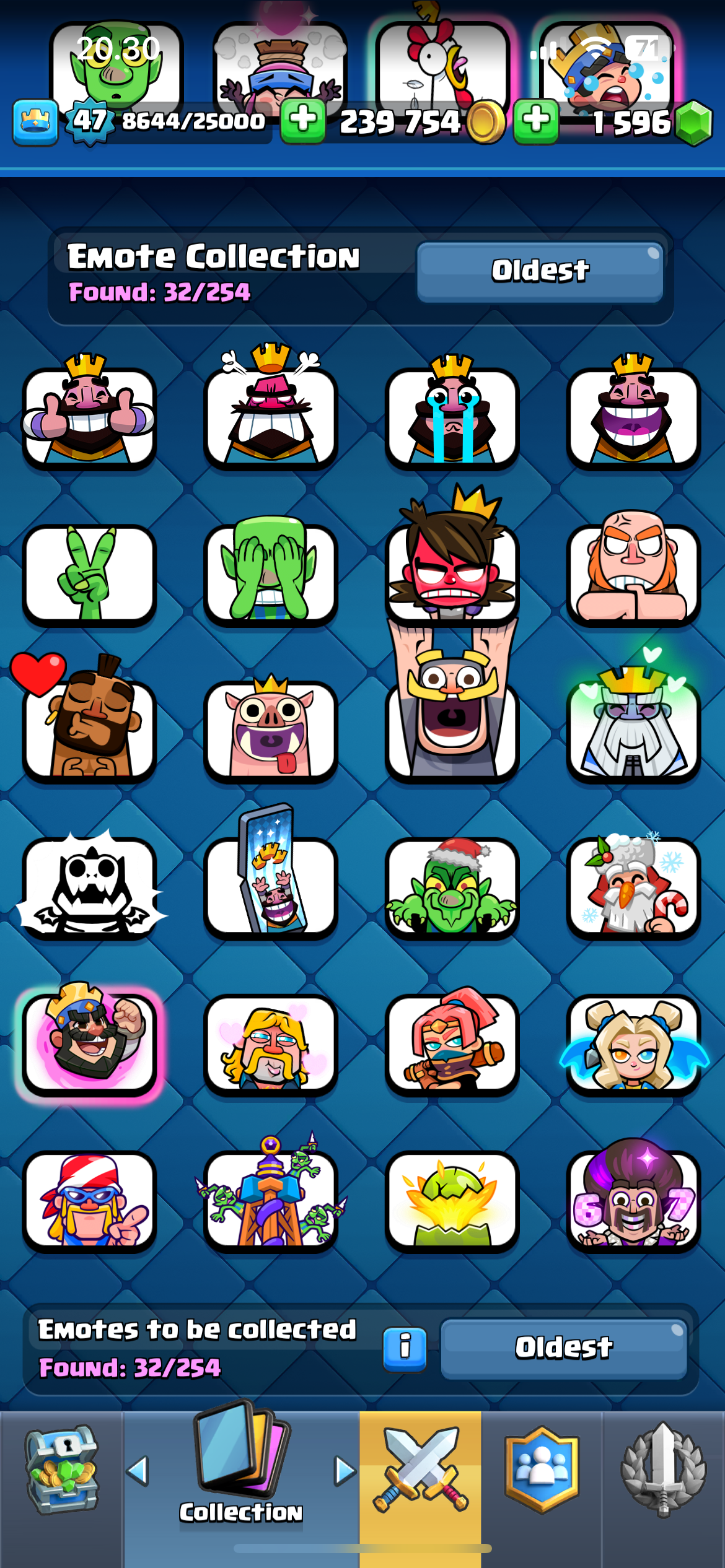Select the goblin covering his face emote
The width and height of the screenshot is (725, 1568).
coord(271,570)
